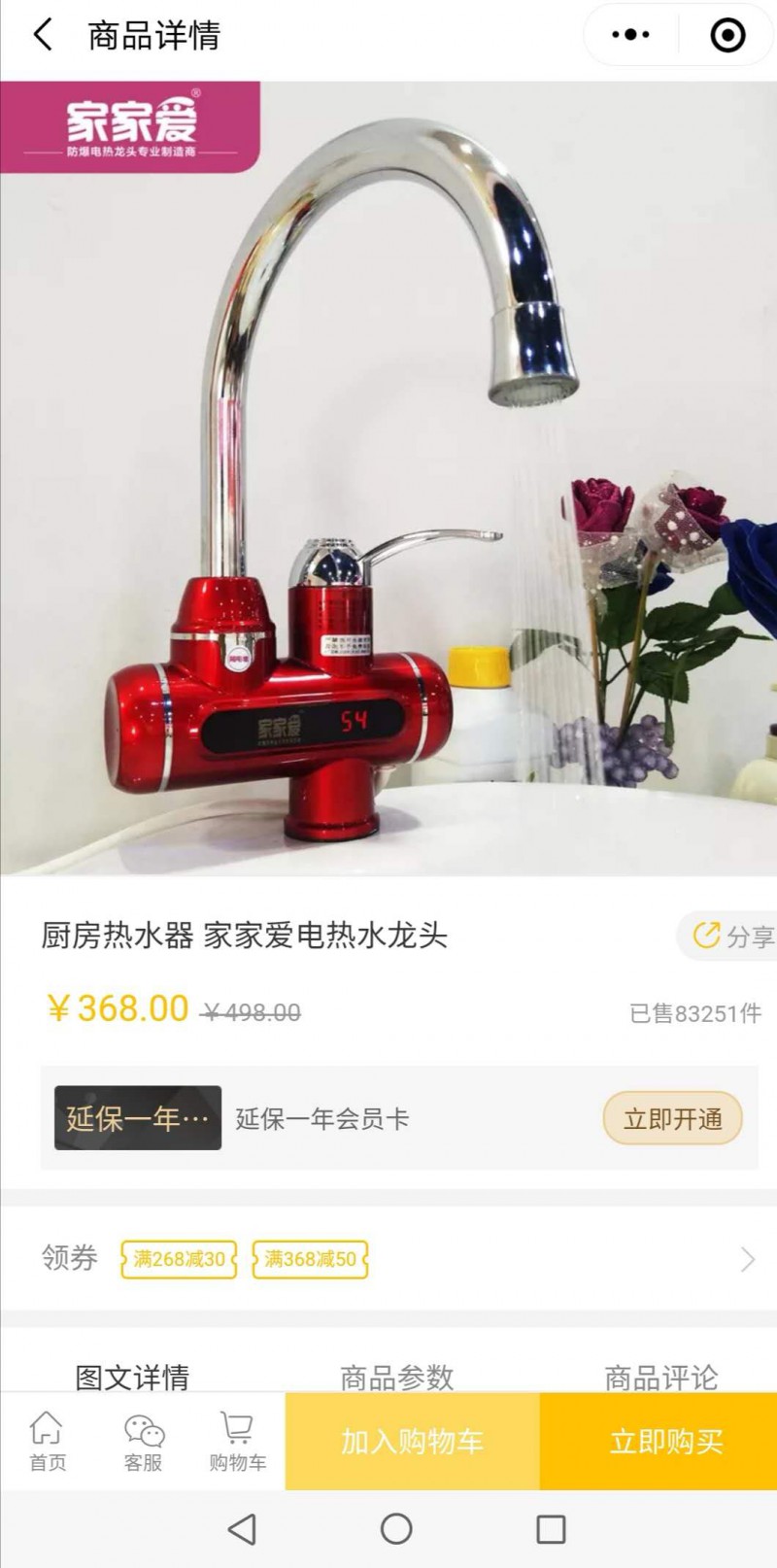Expand the 领券 coupon row chevron

747,1259
